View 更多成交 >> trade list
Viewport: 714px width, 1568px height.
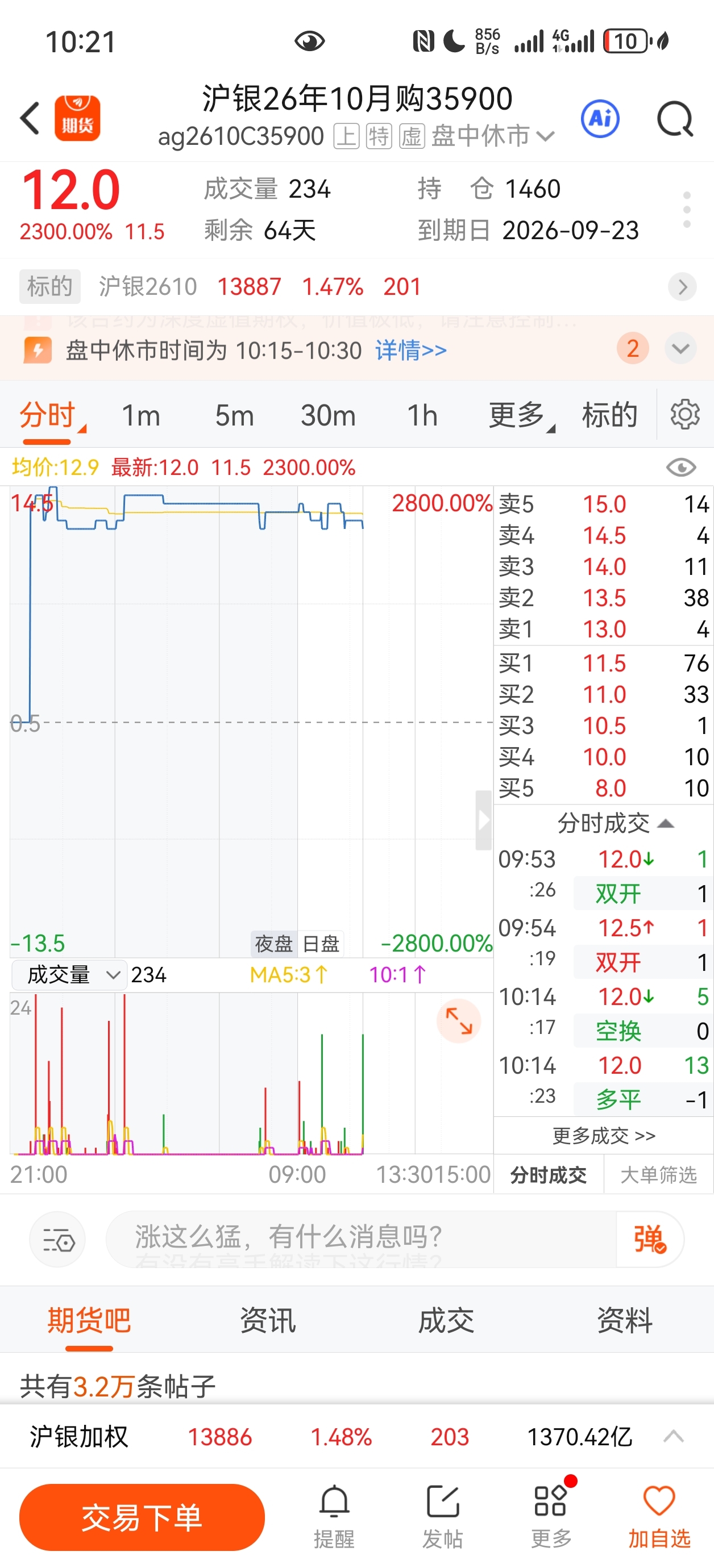pyautogui.click(x=604, y=1135)
